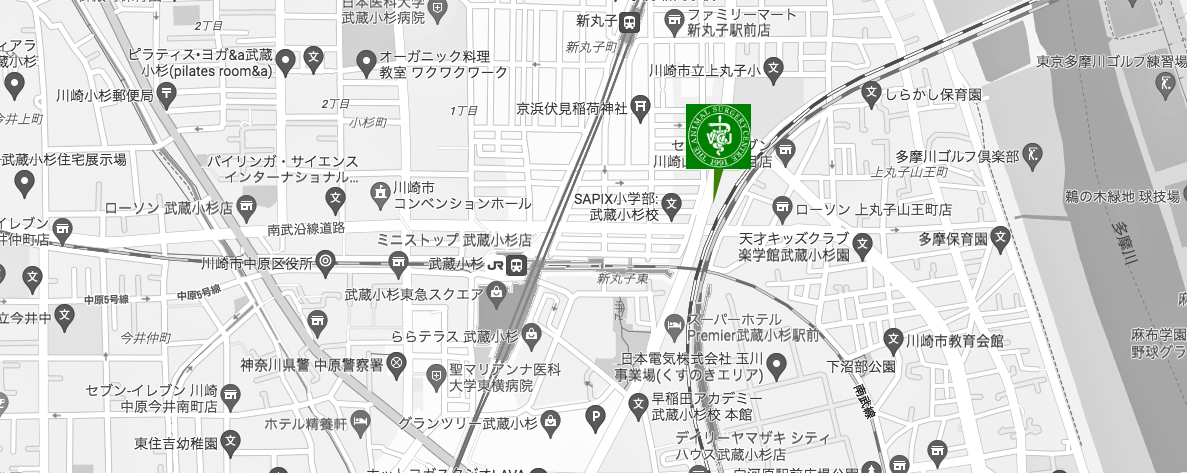Open 神奈川県警 中原警察署 pin
1187x473 pixels.
pos(398,362)
